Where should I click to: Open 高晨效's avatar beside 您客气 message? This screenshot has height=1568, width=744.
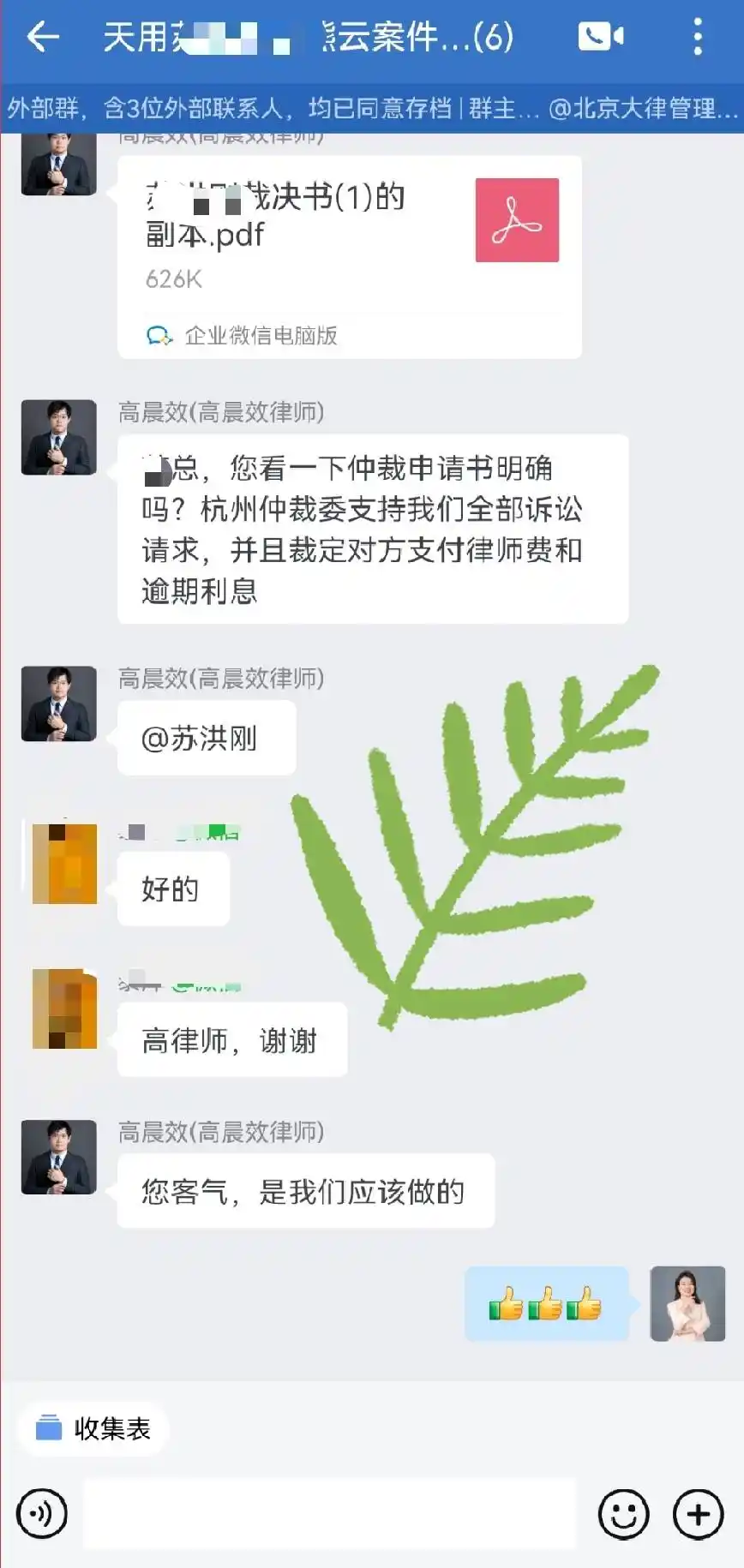pyautogui.click(x=58, y=1157)
